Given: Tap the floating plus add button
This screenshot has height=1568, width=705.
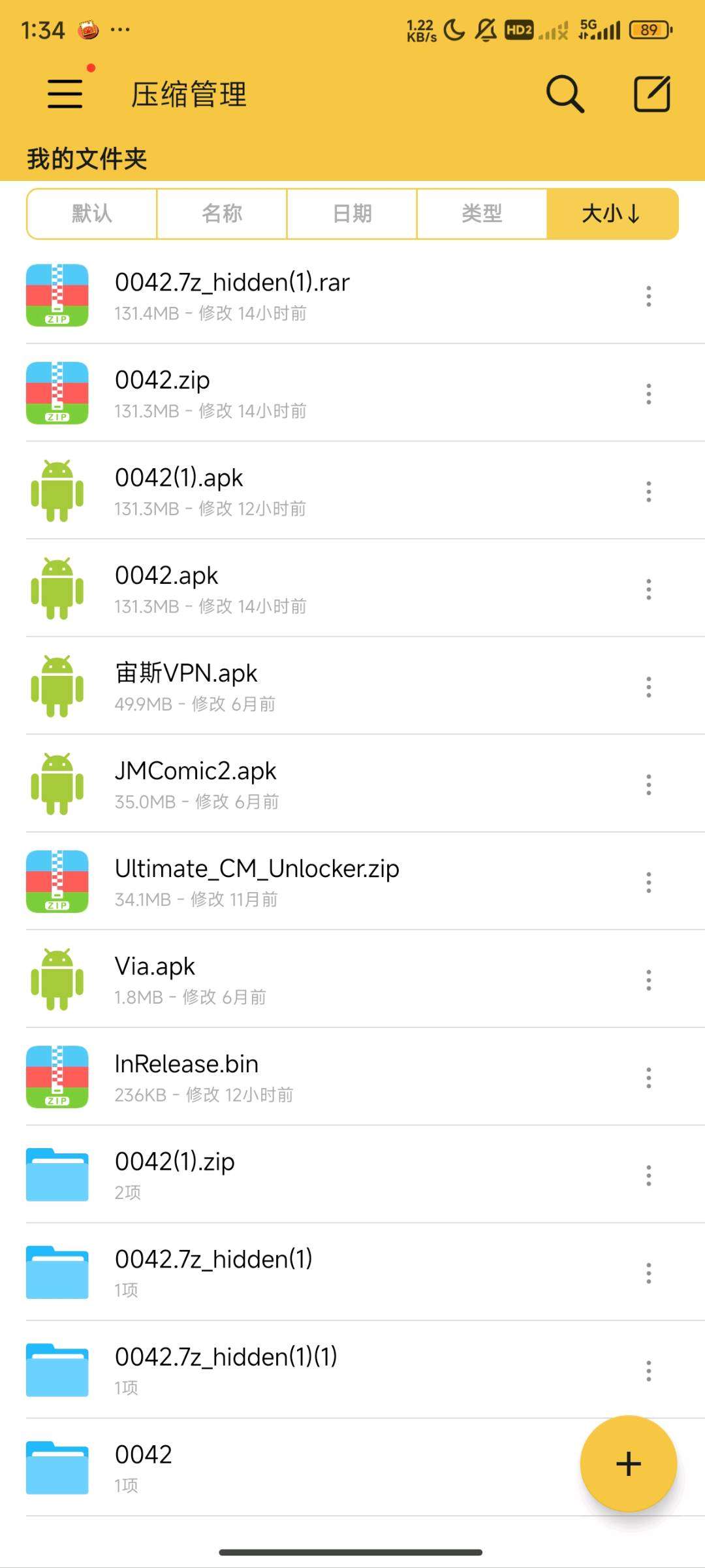Looking at the screenshot, I should click(x=628, y=1464).
